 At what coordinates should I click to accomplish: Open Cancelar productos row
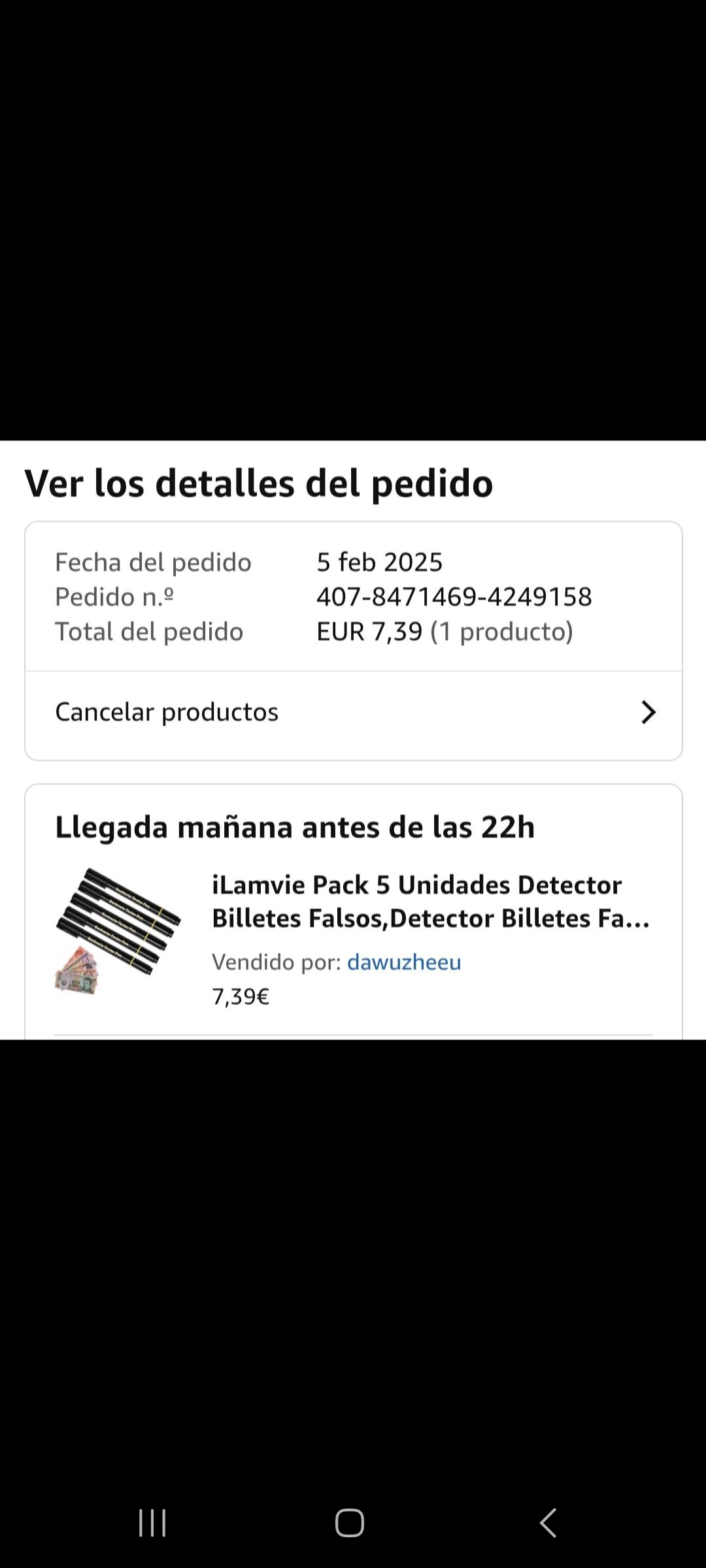353,712
